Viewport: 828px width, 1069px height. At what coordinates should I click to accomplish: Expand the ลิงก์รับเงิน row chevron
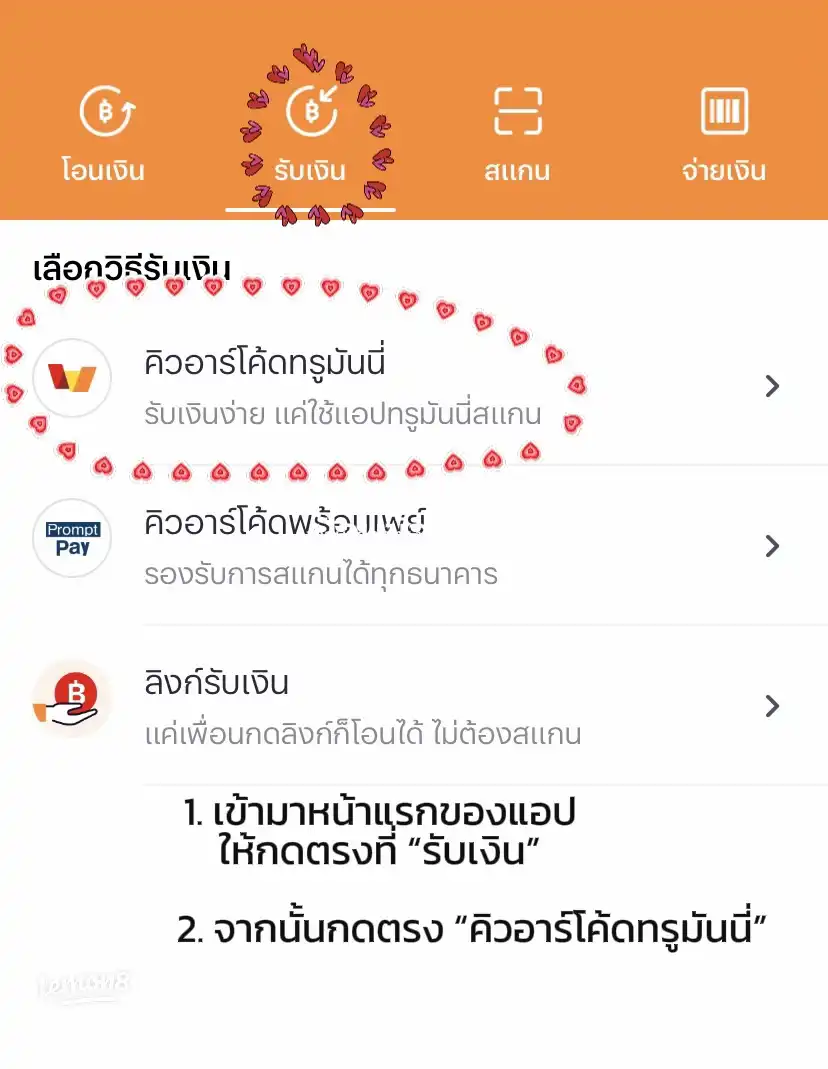[771, 706]
